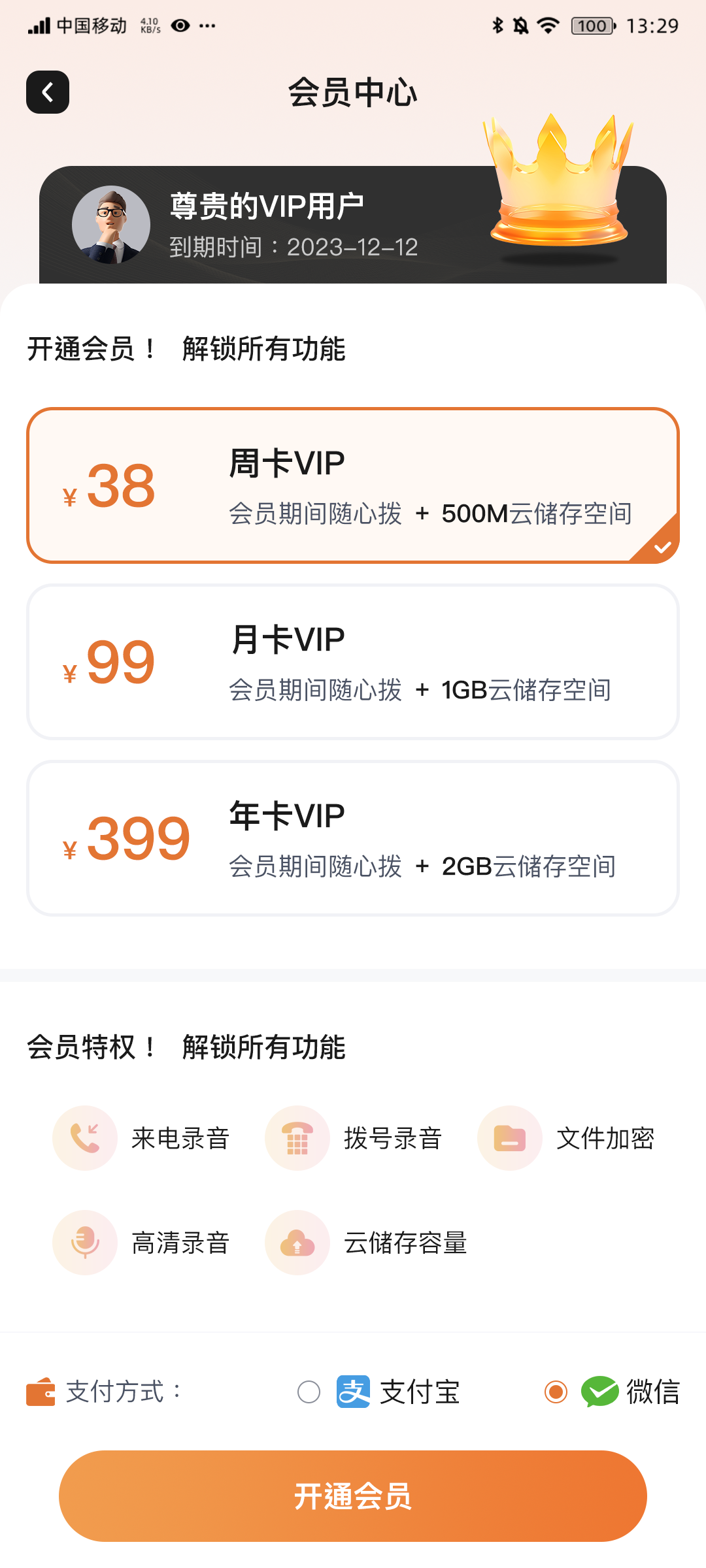The image size is (706, 1568).
Task: Go back from 会员中心
Action: [x=48, y=92]
